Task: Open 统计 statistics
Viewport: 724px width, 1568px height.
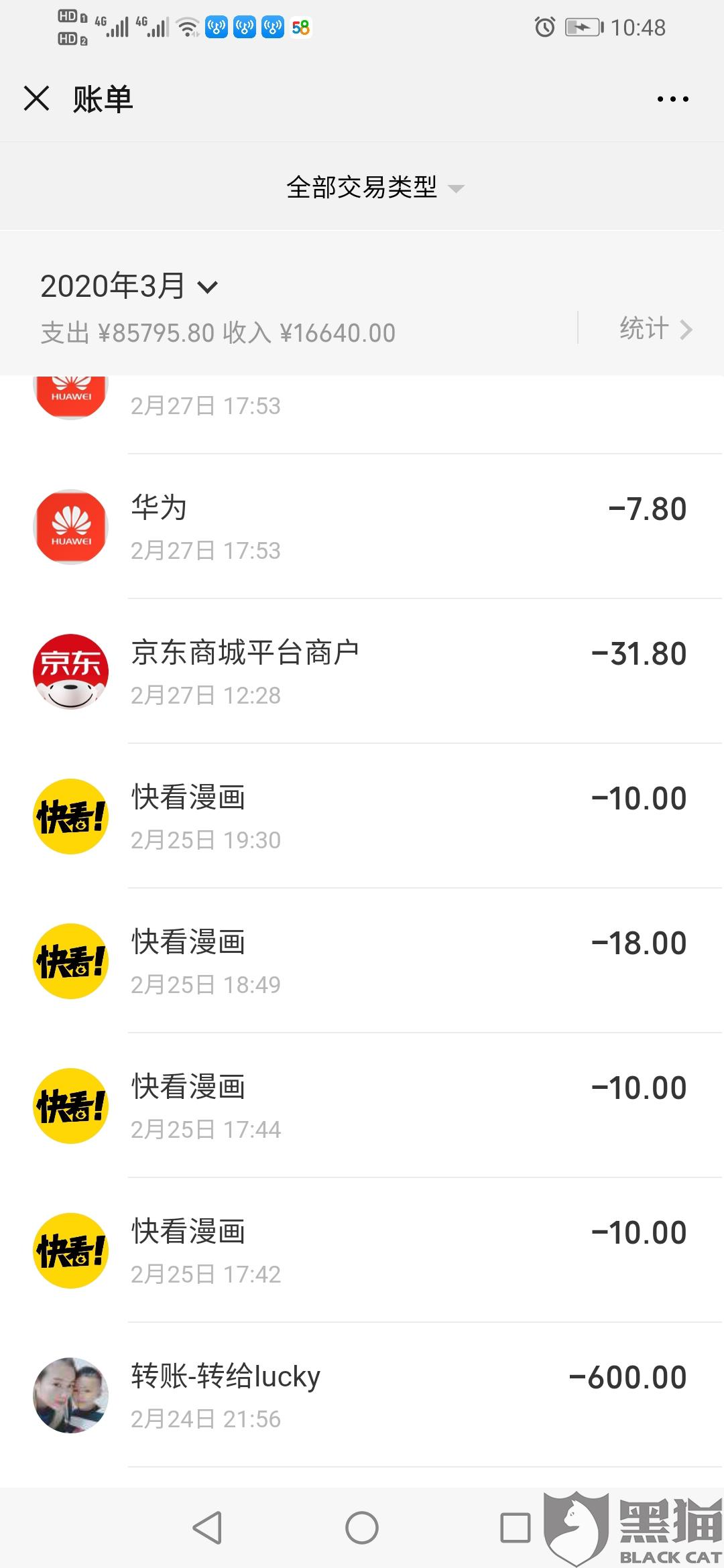Action: (x=655, y=329)
